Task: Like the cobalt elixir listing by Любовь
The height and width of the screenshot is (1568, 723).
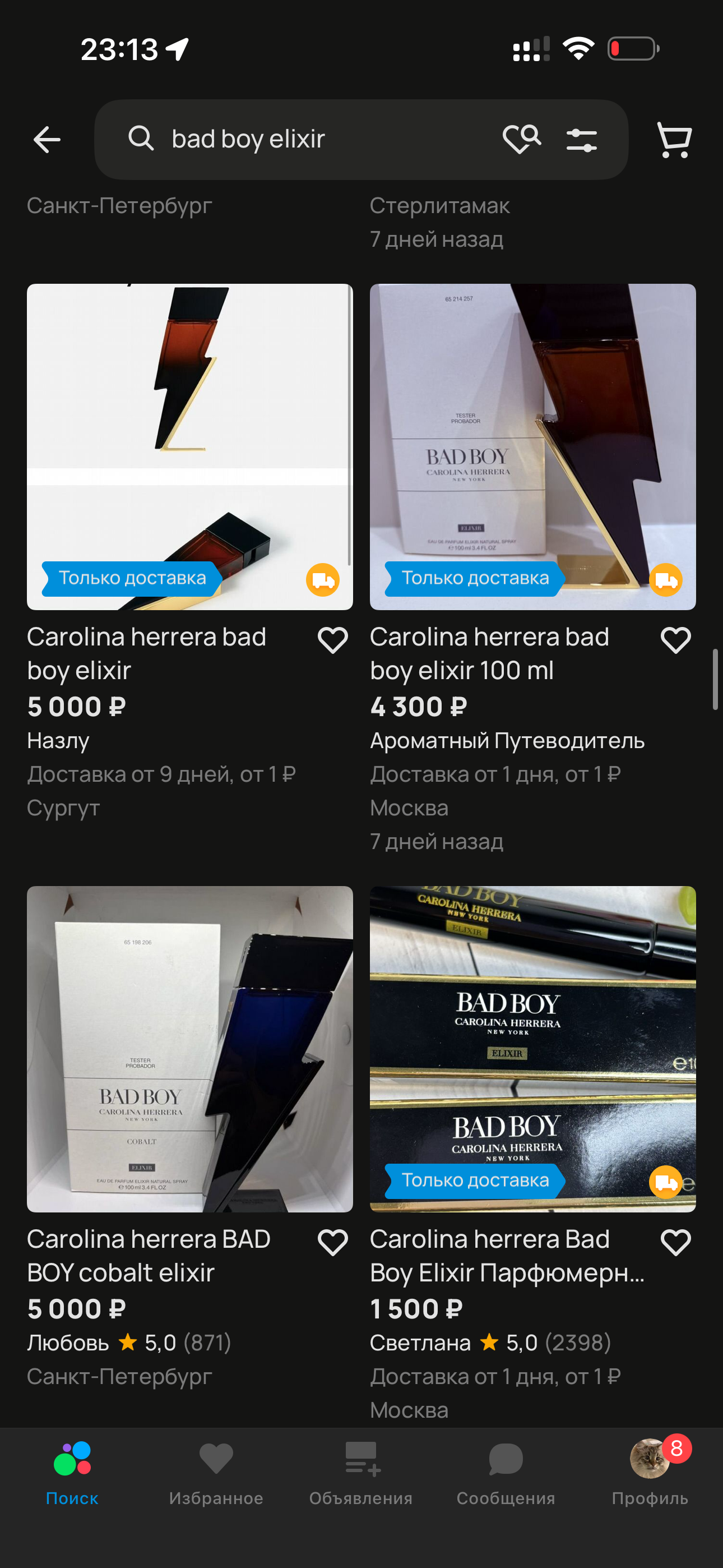Action: click(332, 1242)
